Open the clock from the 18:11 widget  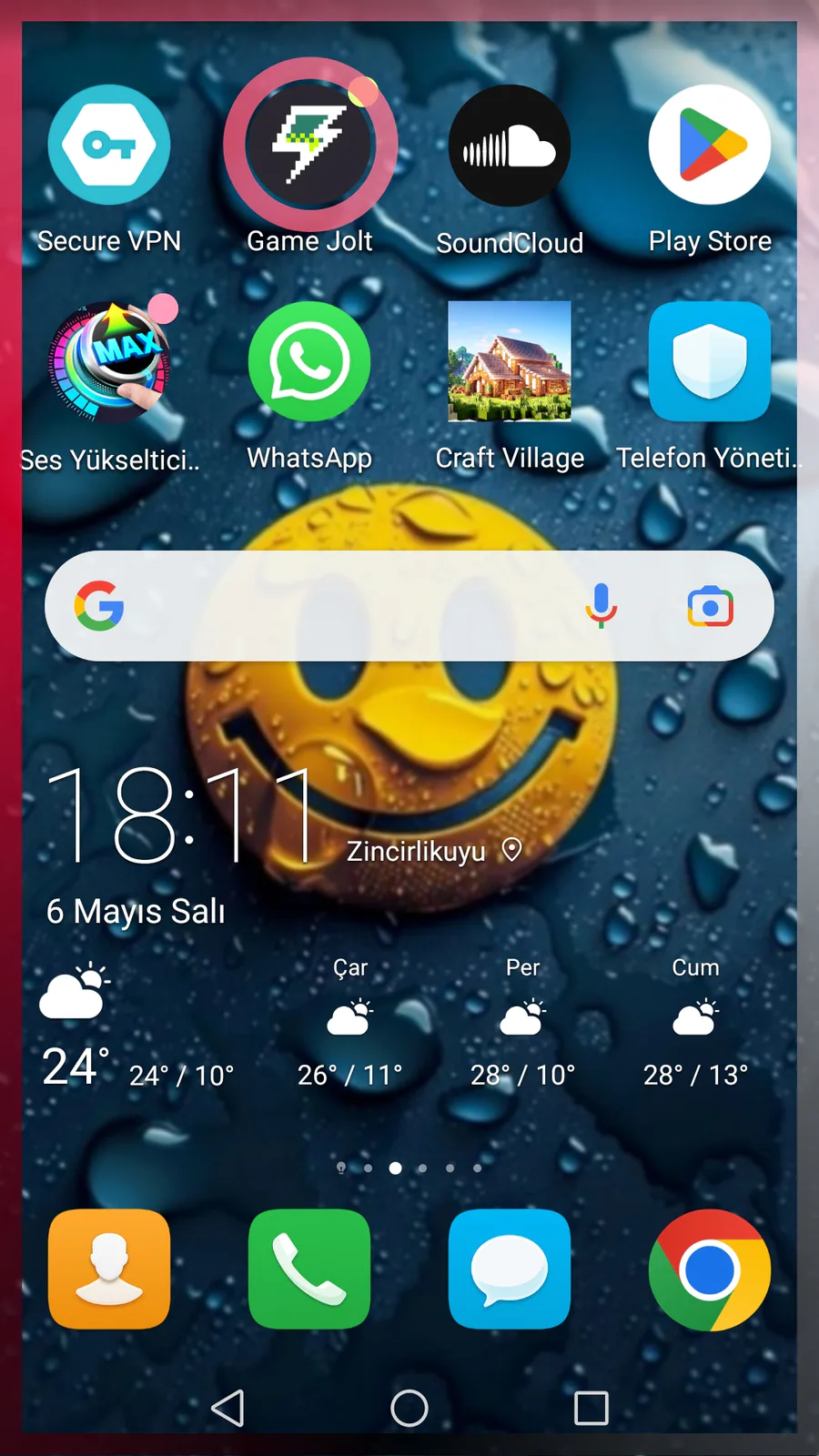tap(182, 814)
